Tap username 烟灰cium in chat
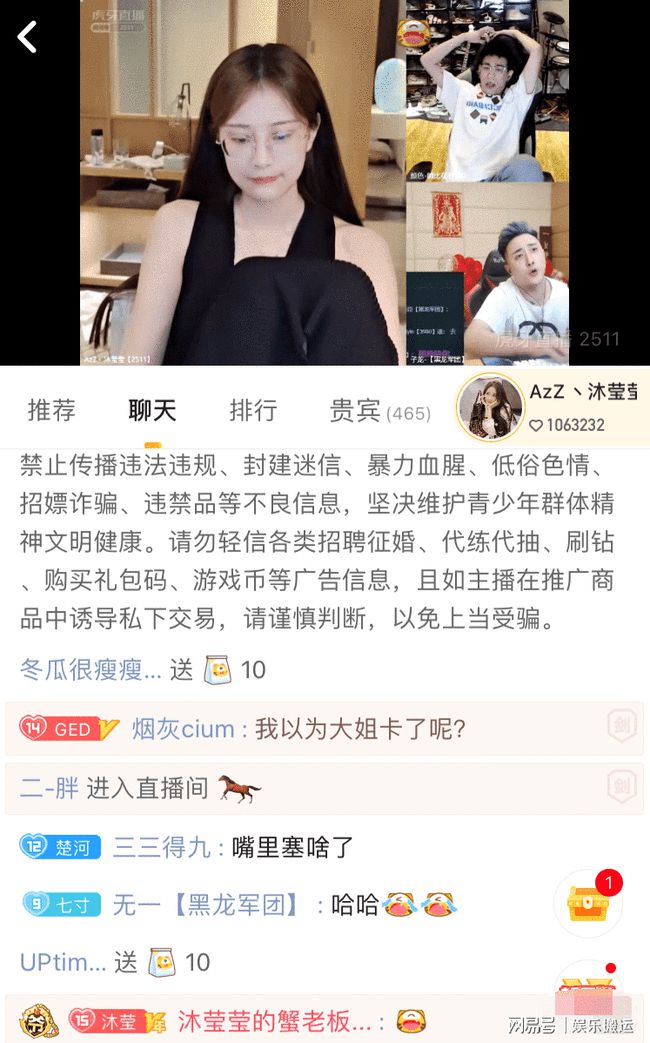The height and width of the screenshot is (1043, 650). (x=181, y=729)
